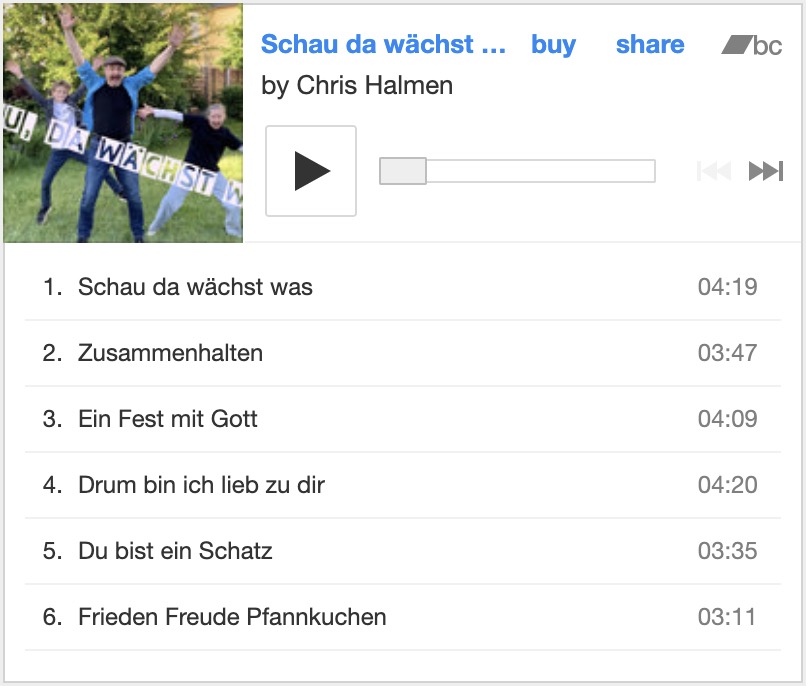Tap the playback progress bar
The image size is (806, 686).
[x=517, y=171]
